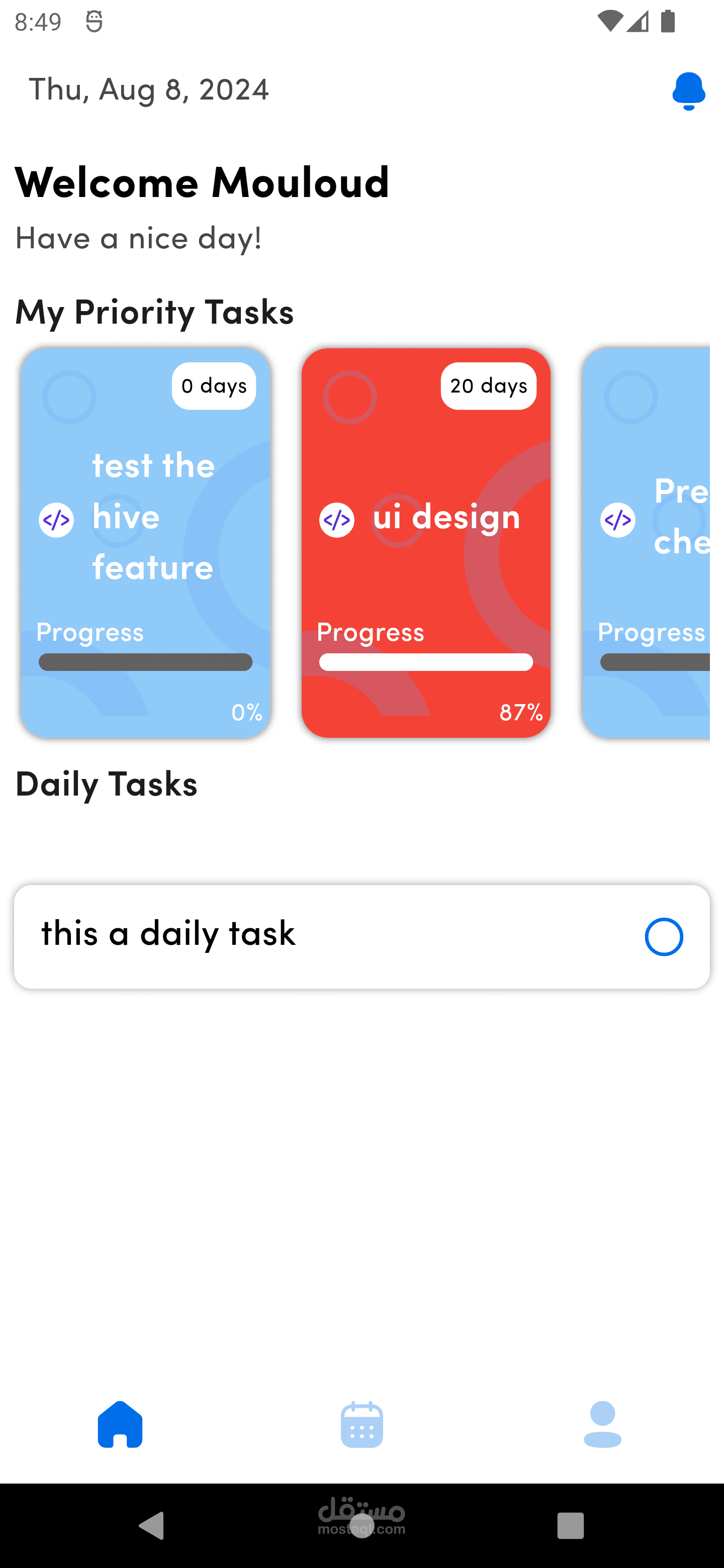Open the notifications bell
The image size is (724, 1568).
pyautogui.click(x=689, y=91)
